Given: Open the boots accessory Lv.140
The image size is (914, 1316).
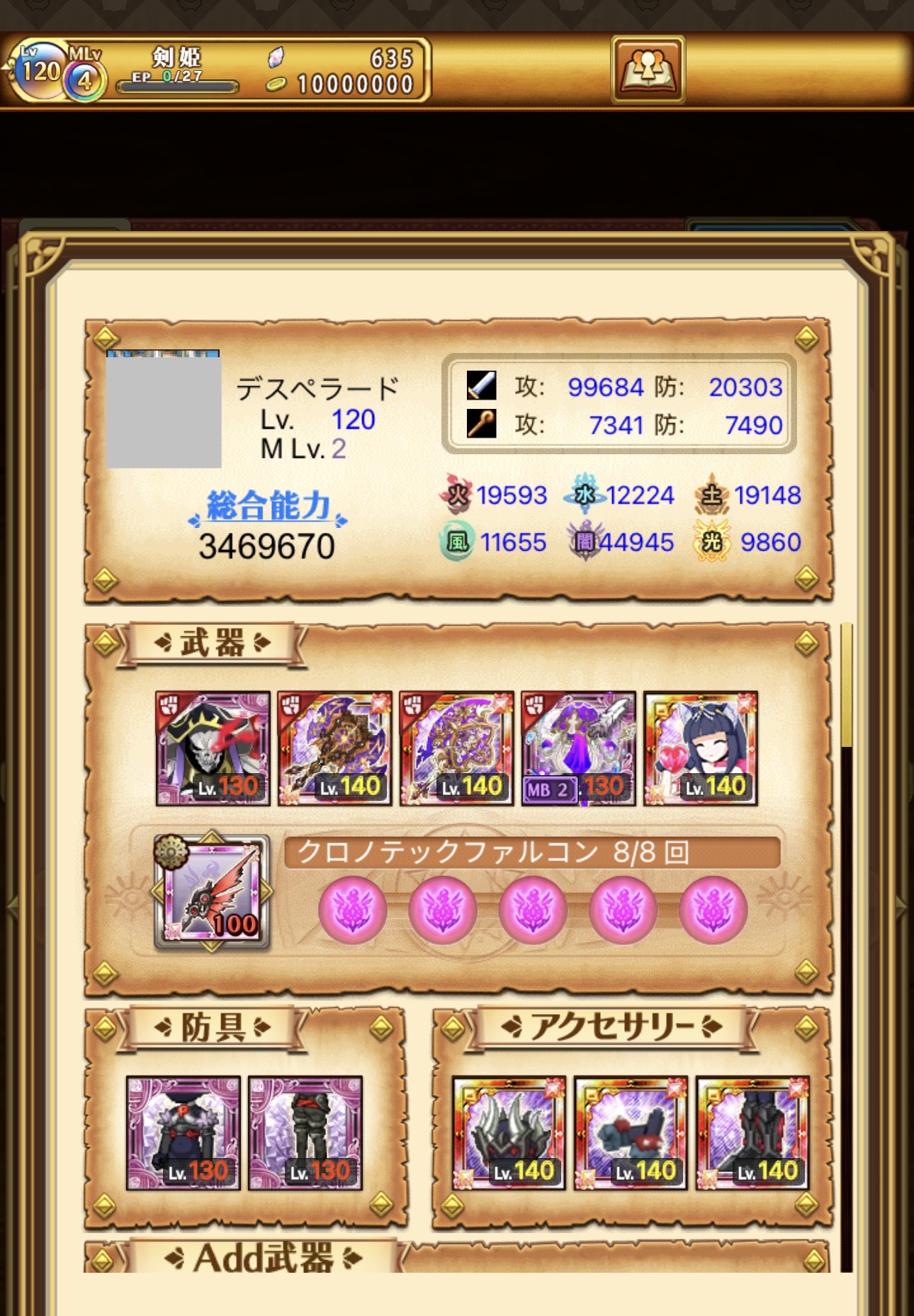Looking at the screenshot, I should [752, 1132].
